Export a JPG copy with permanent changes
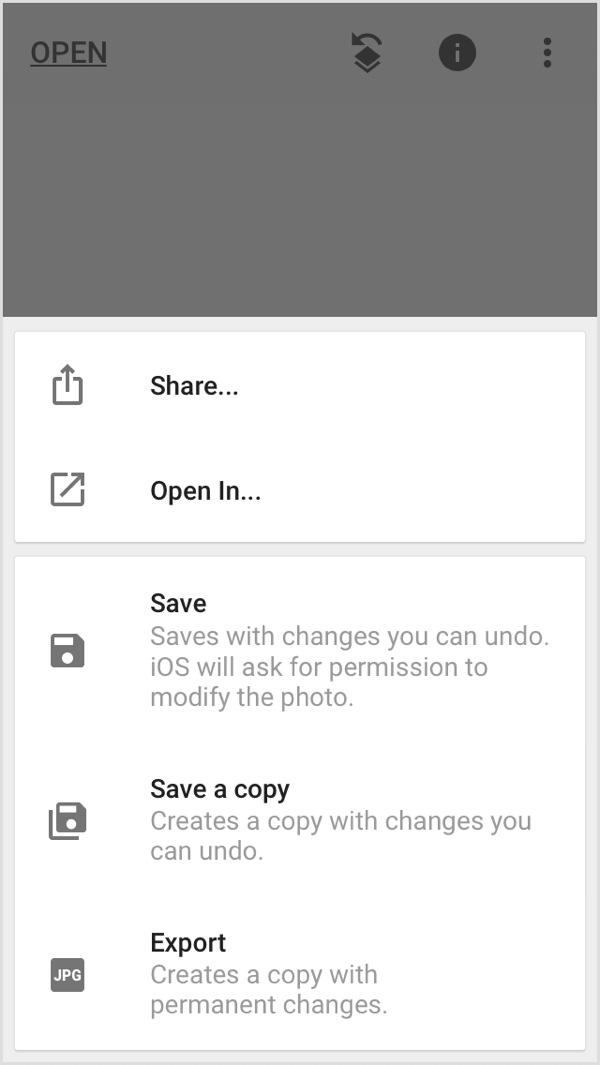 pyautogui.click(x=300, y=973)
